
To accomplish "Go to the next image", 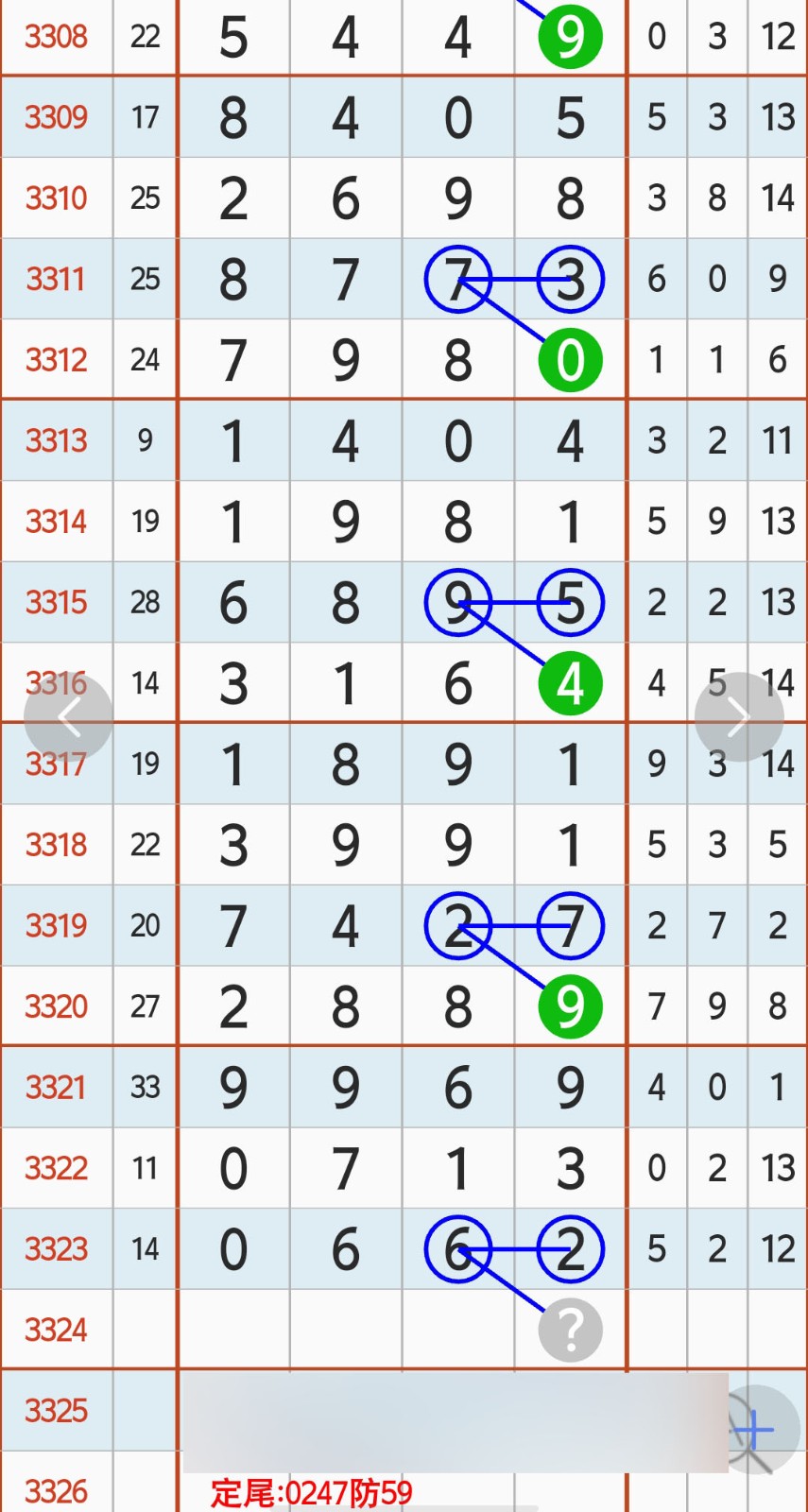I will pos(738,717).
